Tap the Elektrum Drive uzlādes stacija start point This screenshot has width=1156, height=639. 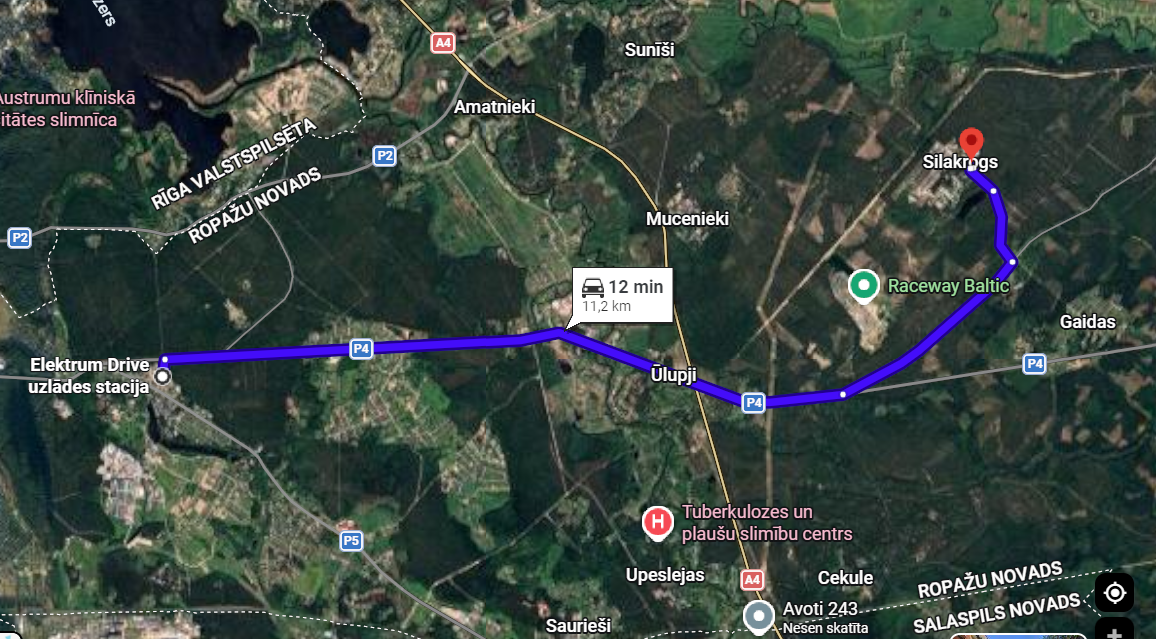[164, 376]
